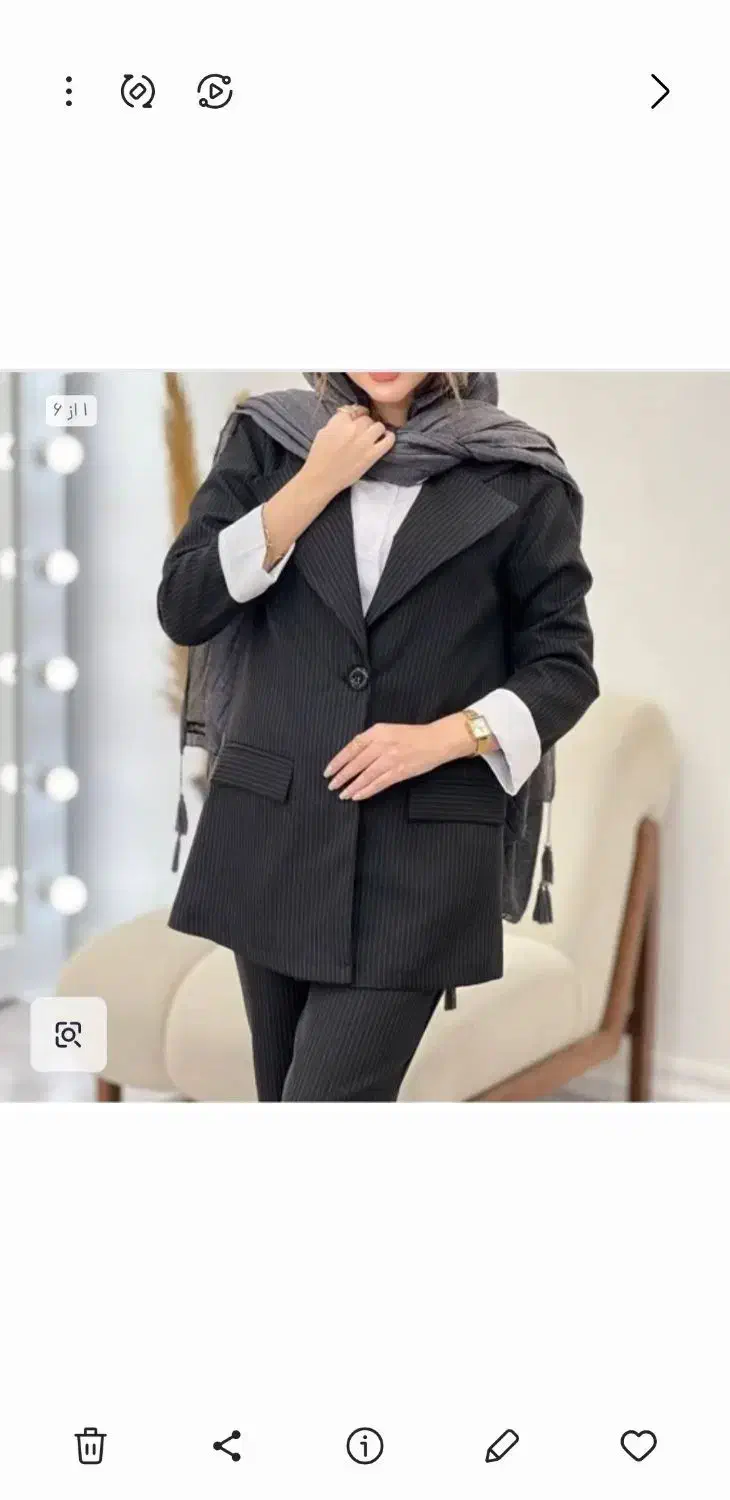Open the three-dot more options menu
This screenshot has height=1500, width=730.
[68, 92]
